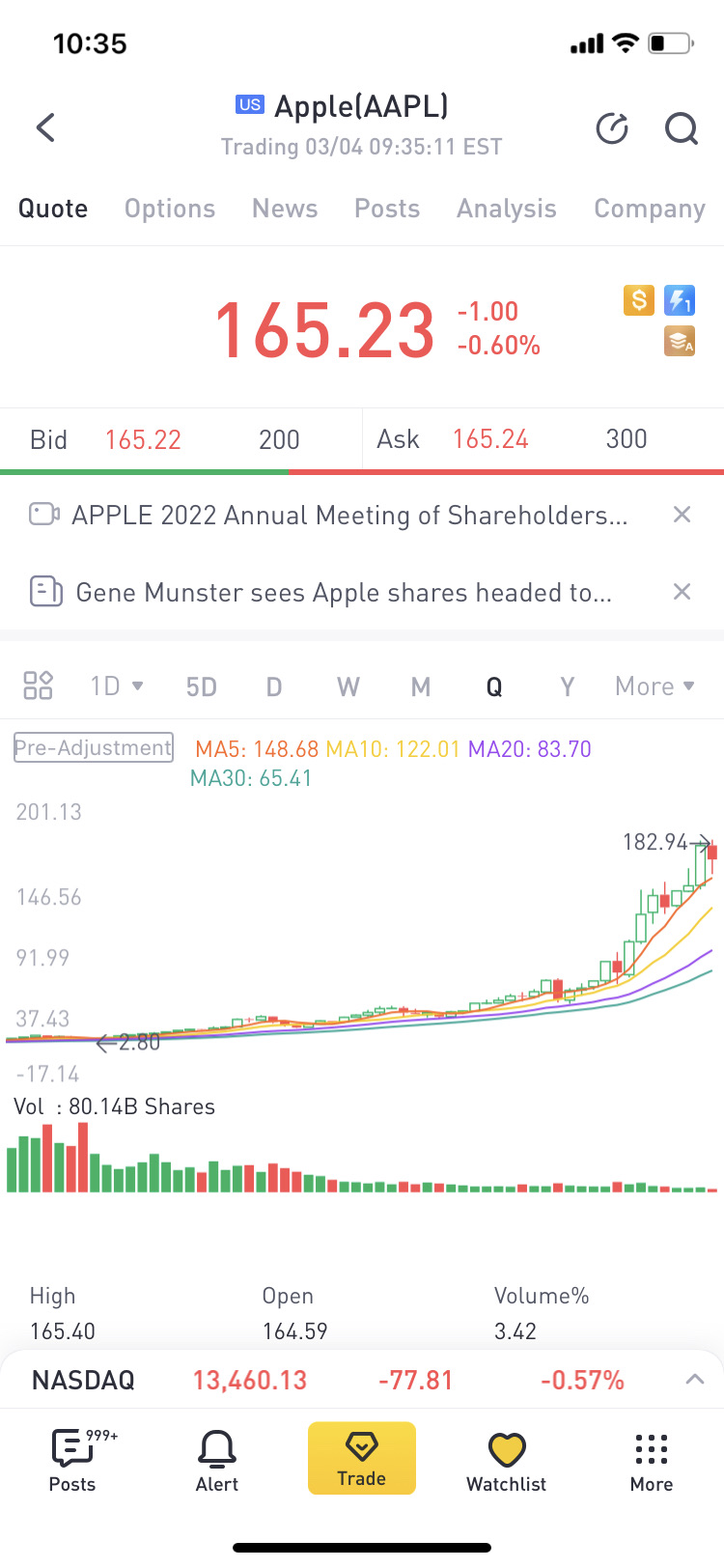Go back using the top-left arrow

[45, 127]
